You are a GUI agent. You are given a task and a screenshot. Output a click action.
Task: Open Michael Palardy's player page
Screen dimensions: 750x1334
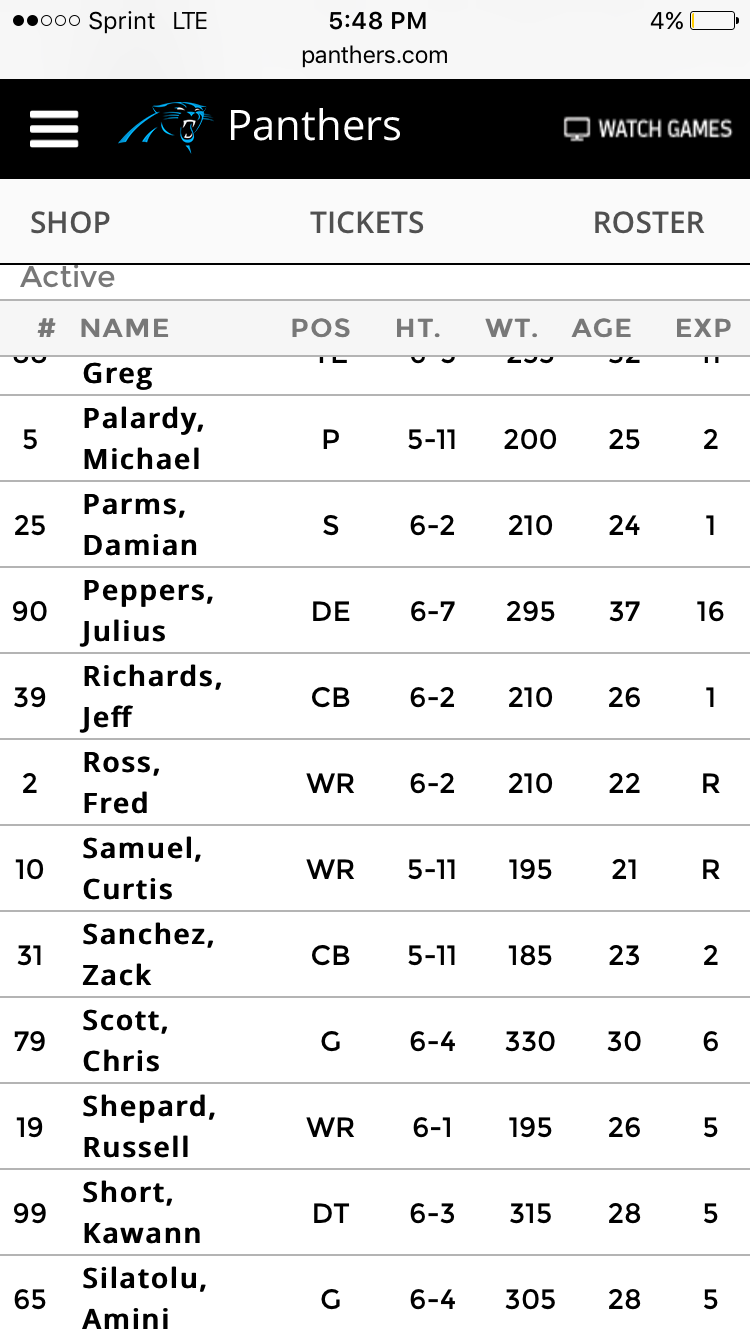pyautogui.click(x=143, y=439)
